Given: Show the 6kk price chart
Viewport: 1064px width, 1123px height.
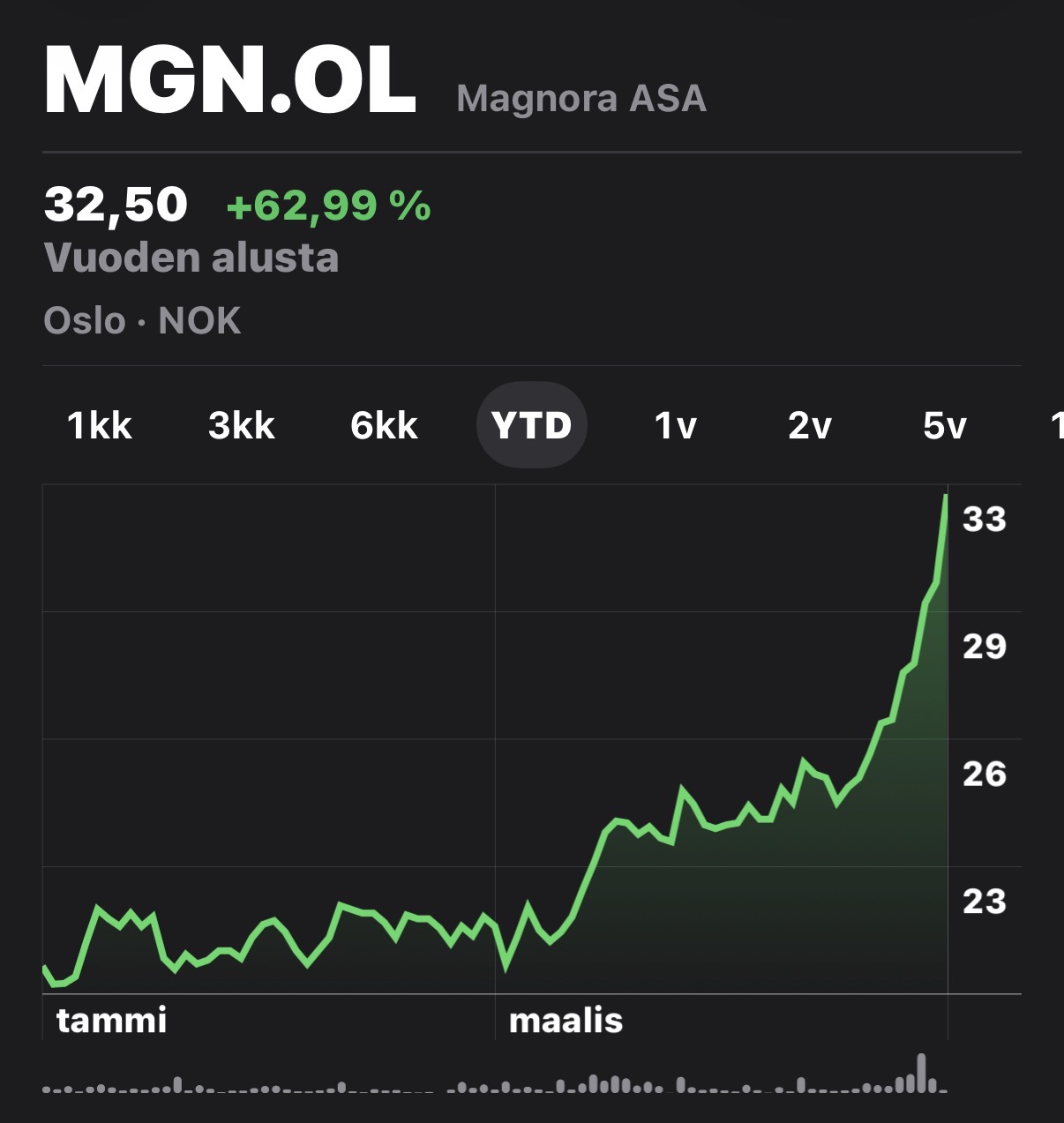Looking at the screenshot, I should [x=384, y=426].
